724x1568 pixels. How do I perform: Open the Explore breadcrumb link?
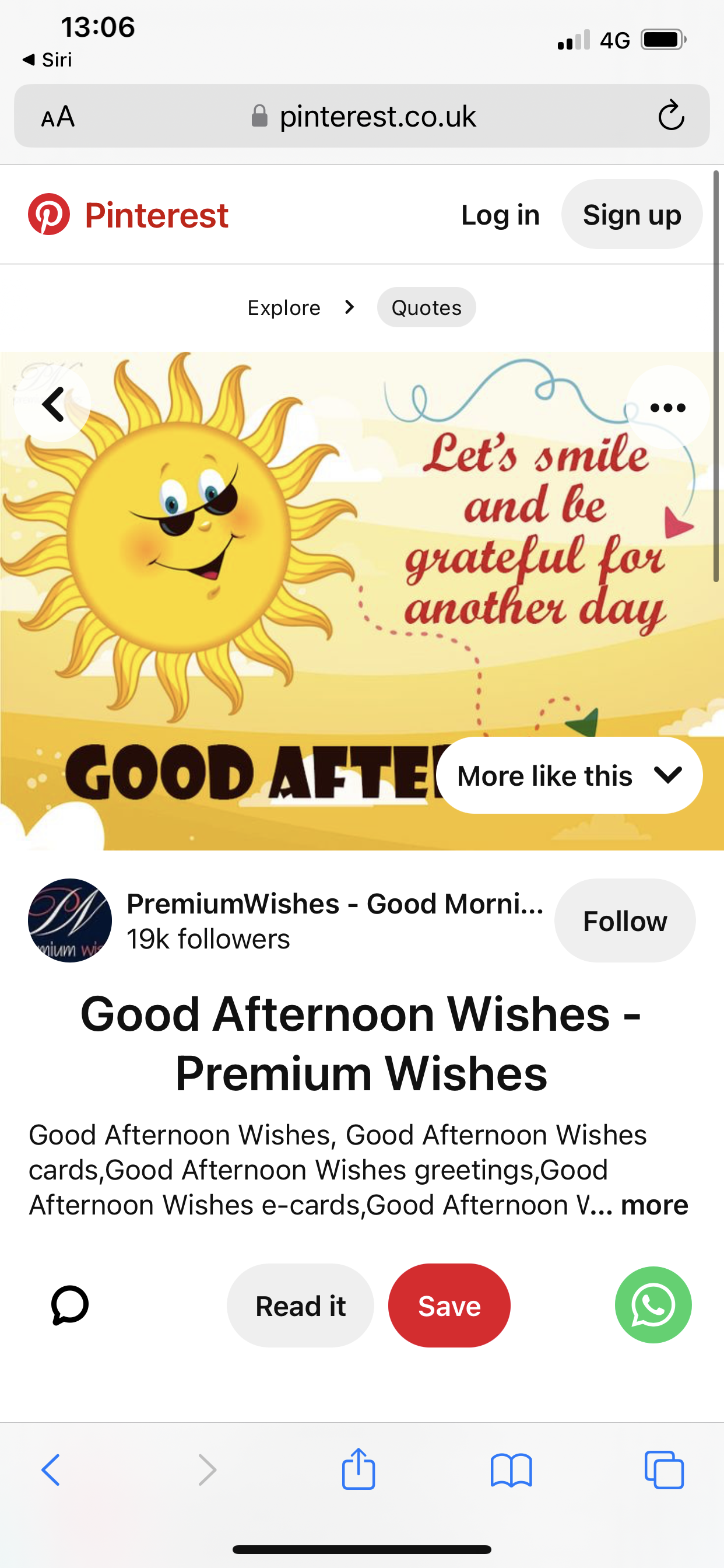[x=283, y=307]
